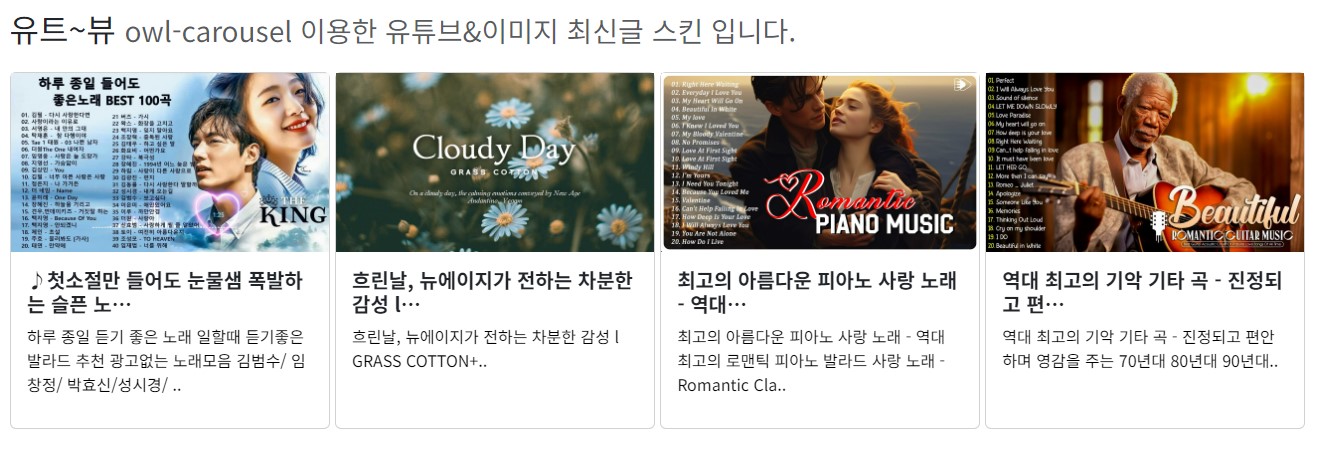Open the Beautiful Romantic Guitar Music video thumbnail
This screenshot has width=1327, height=457.
[1145, 162]
